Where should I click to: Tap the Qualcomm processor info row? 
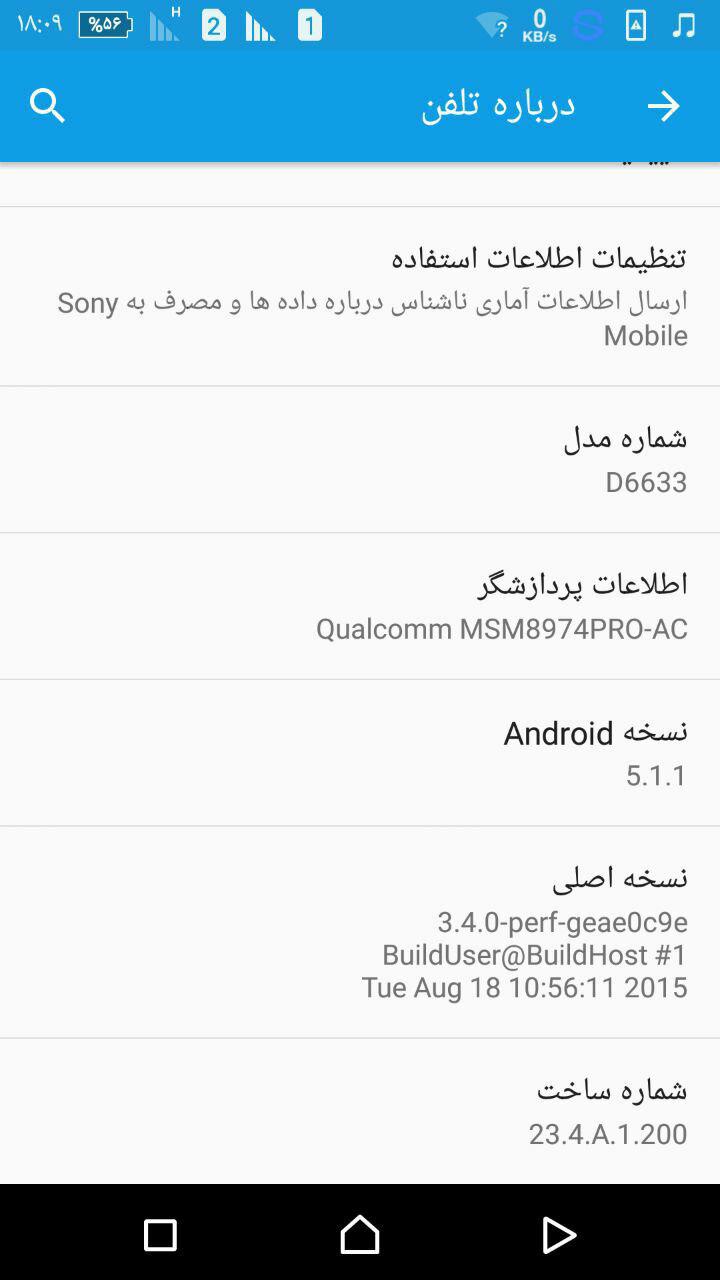click(x=360, y=606)
